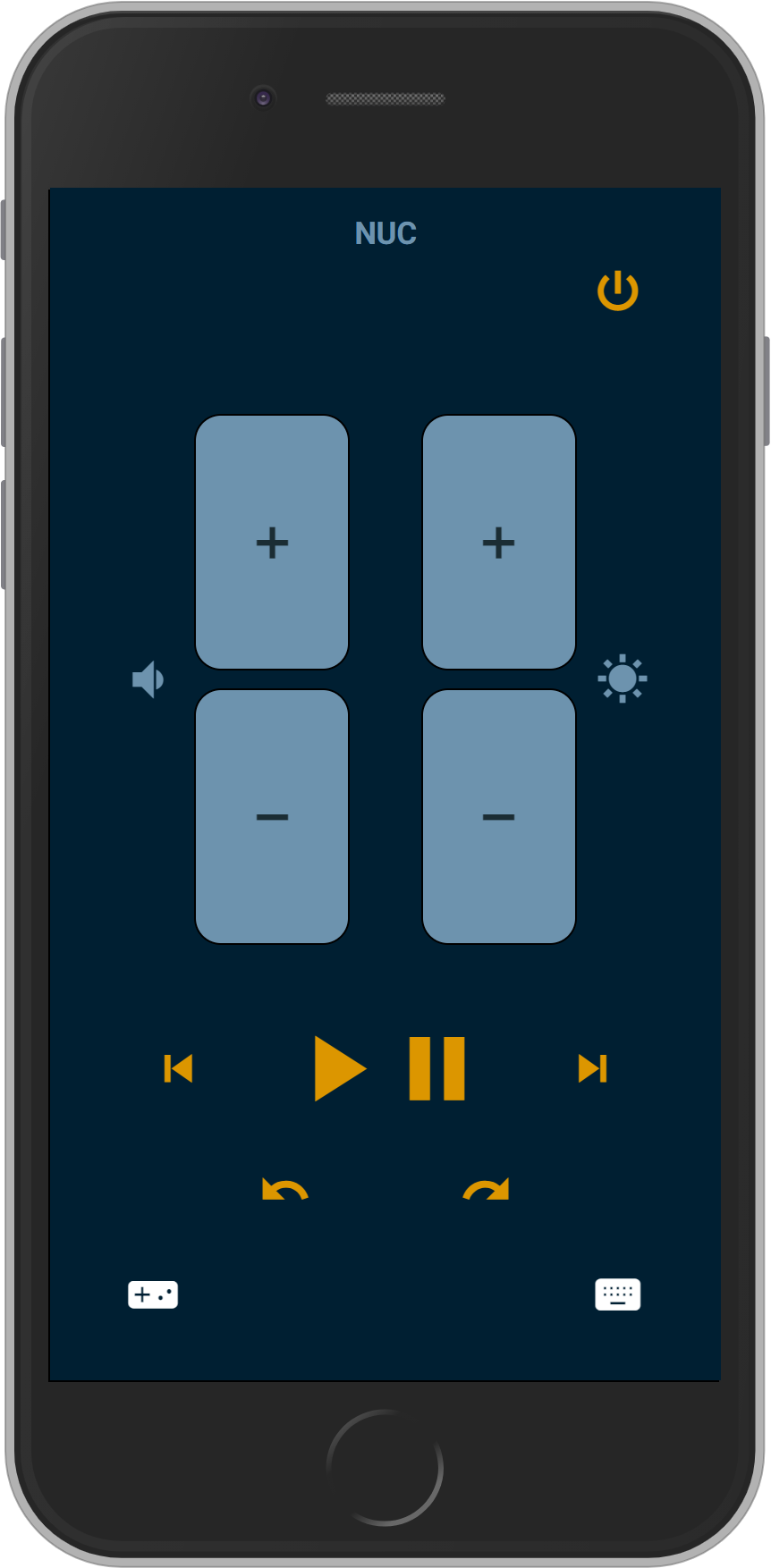Skip to the previous track
The width and height of the screenshot is (771, 1568).
[178, 1068]
